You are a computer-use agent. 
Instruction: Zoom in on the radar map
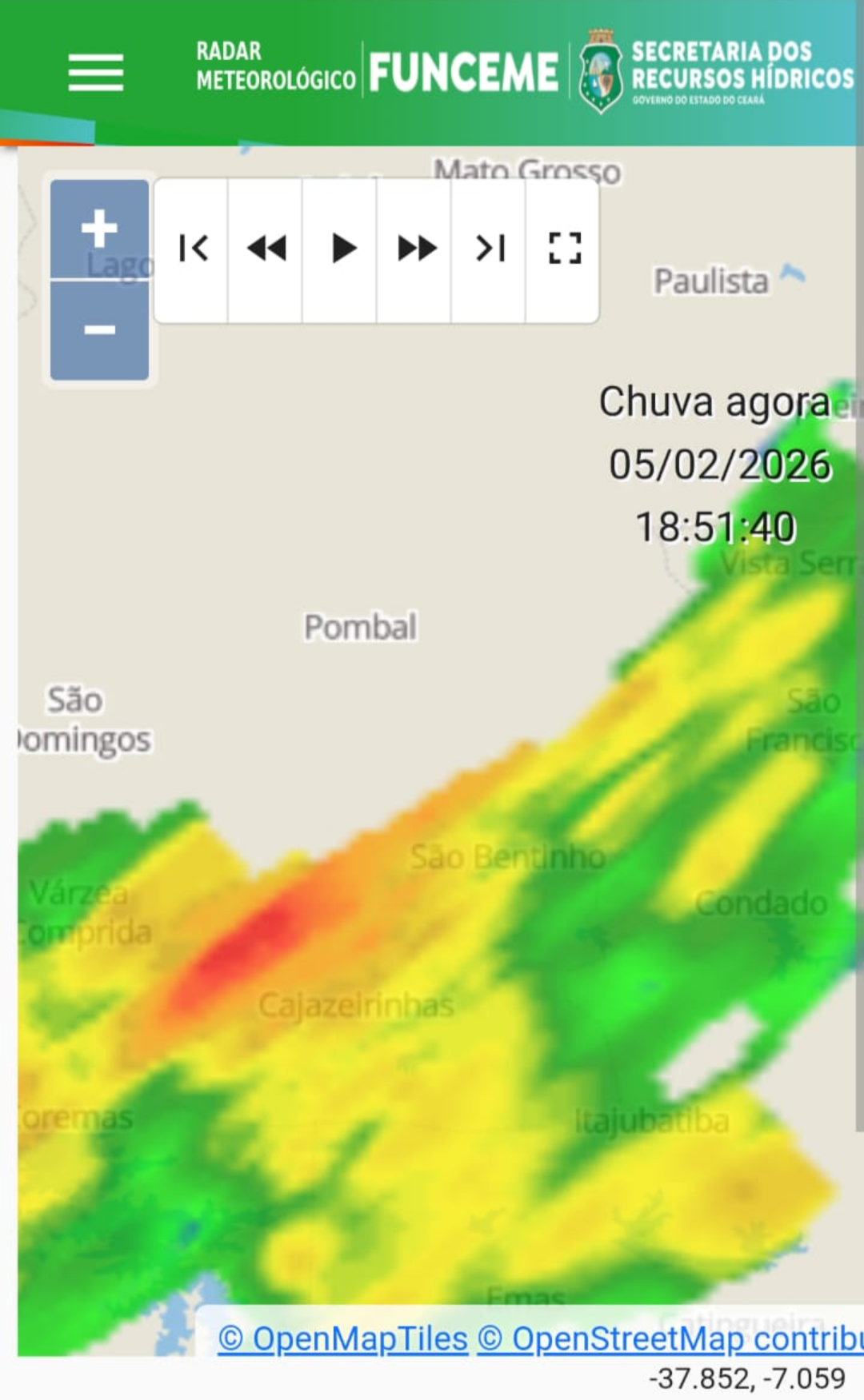[99, 229]
